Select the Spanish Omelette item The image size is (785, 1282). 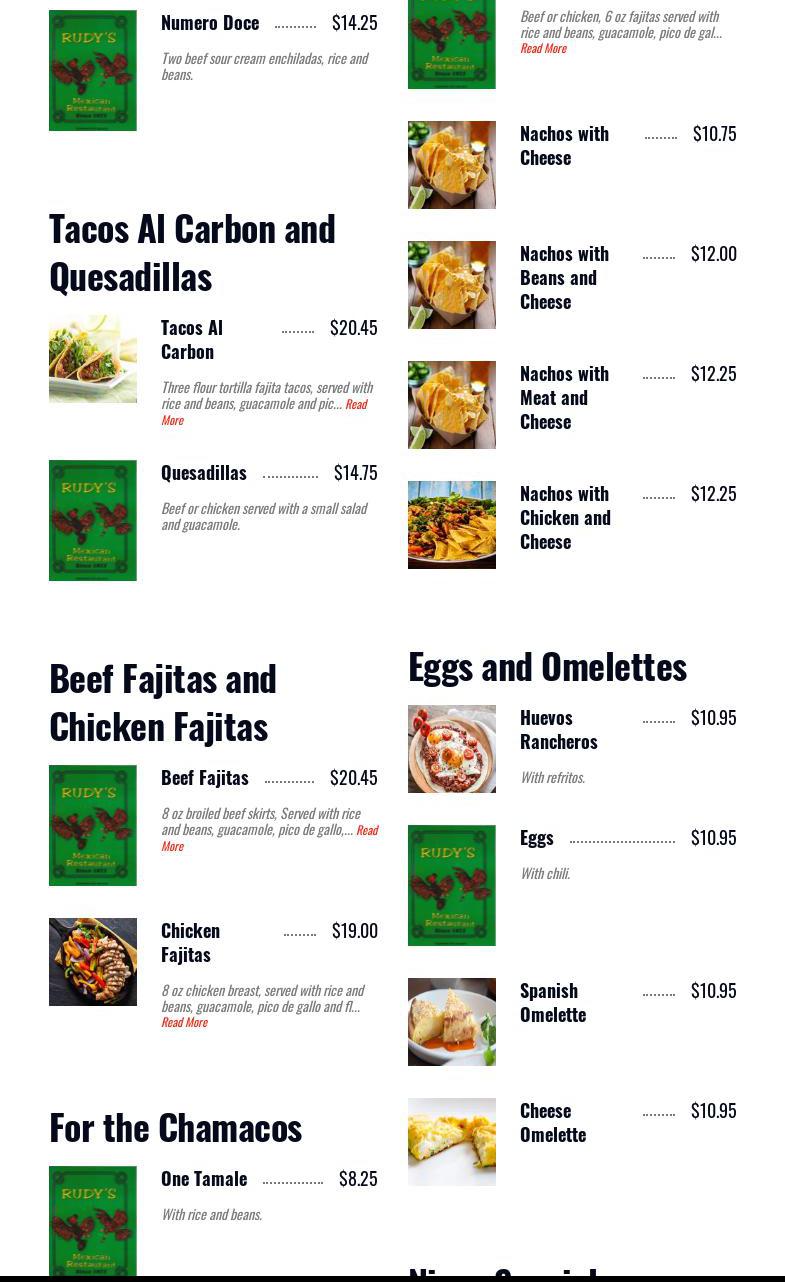(x=552, y=1002)
